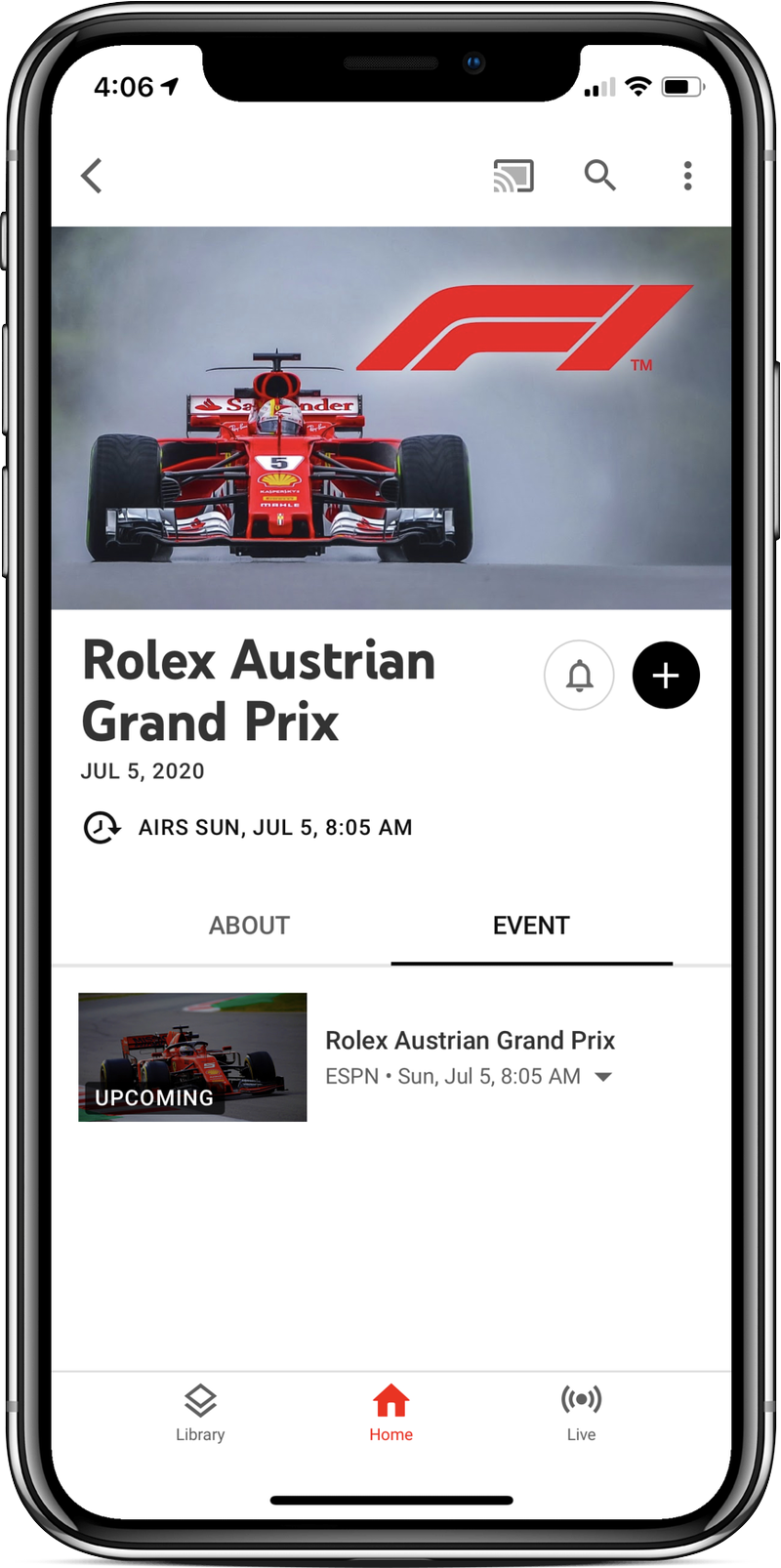Turn on notifications with the bell icon
Image resolution: width=781 pixels, height=1568 pixels.
[x=579, y=676]
